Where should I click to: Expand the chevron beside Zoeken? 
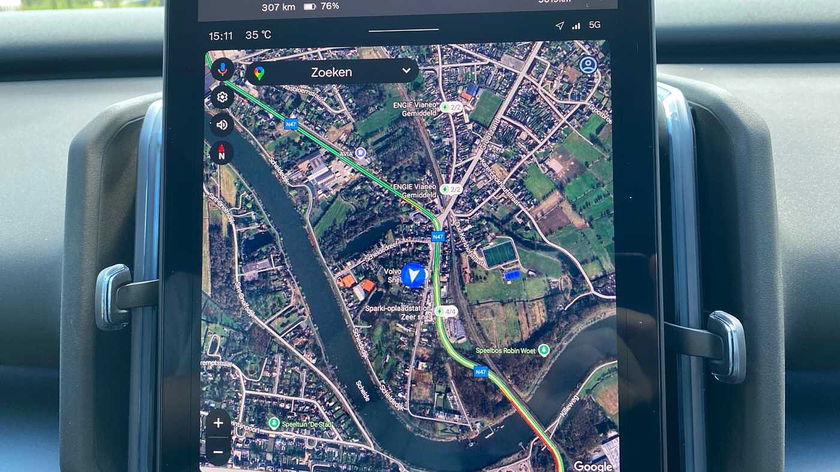pos(406,71)
